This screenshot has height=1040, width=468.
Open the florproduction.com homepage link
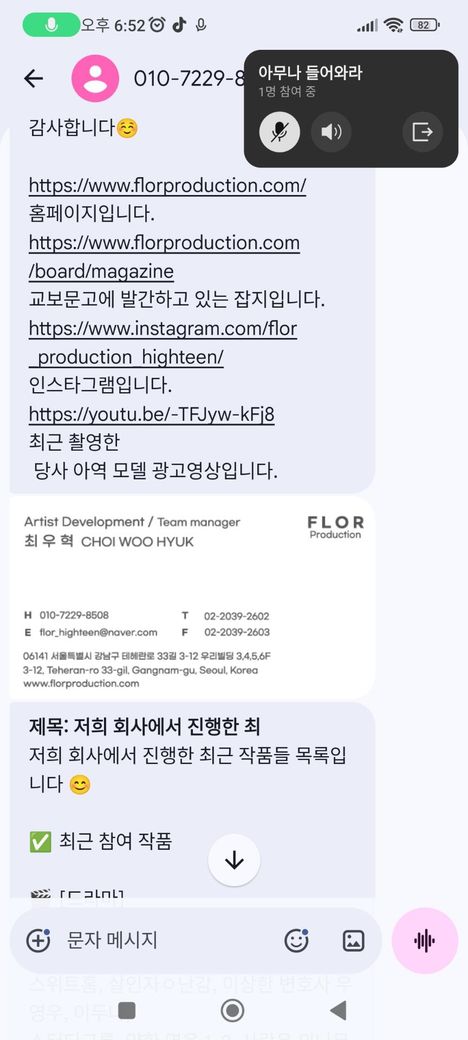[167, 186]
